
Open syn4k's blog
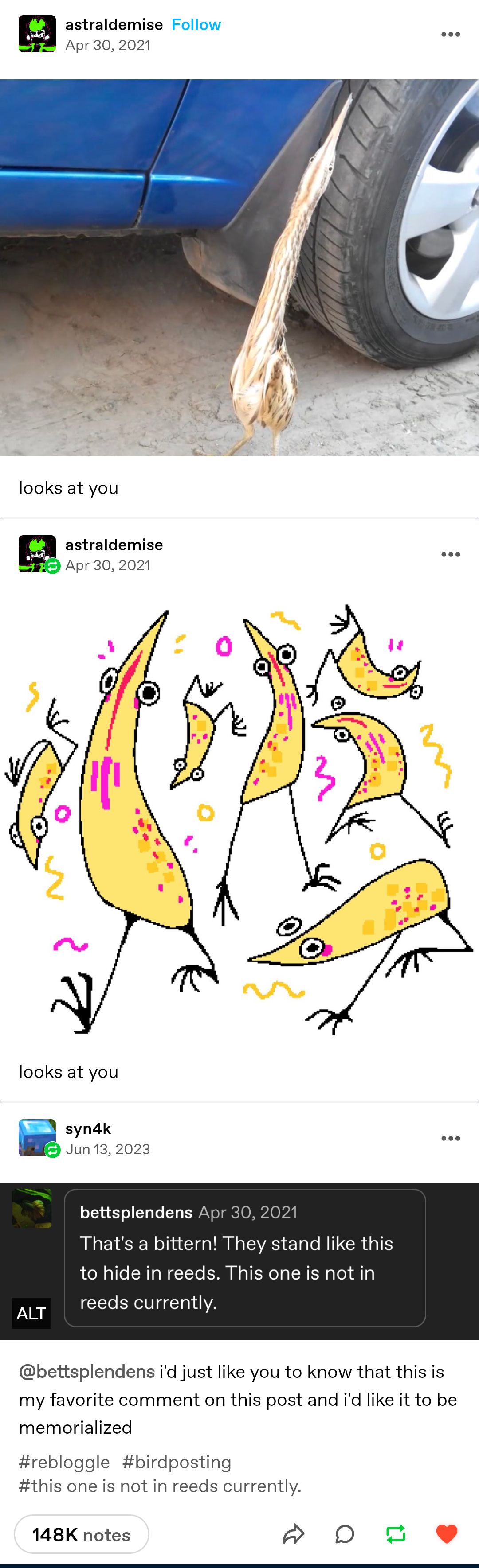[88, 1128]
